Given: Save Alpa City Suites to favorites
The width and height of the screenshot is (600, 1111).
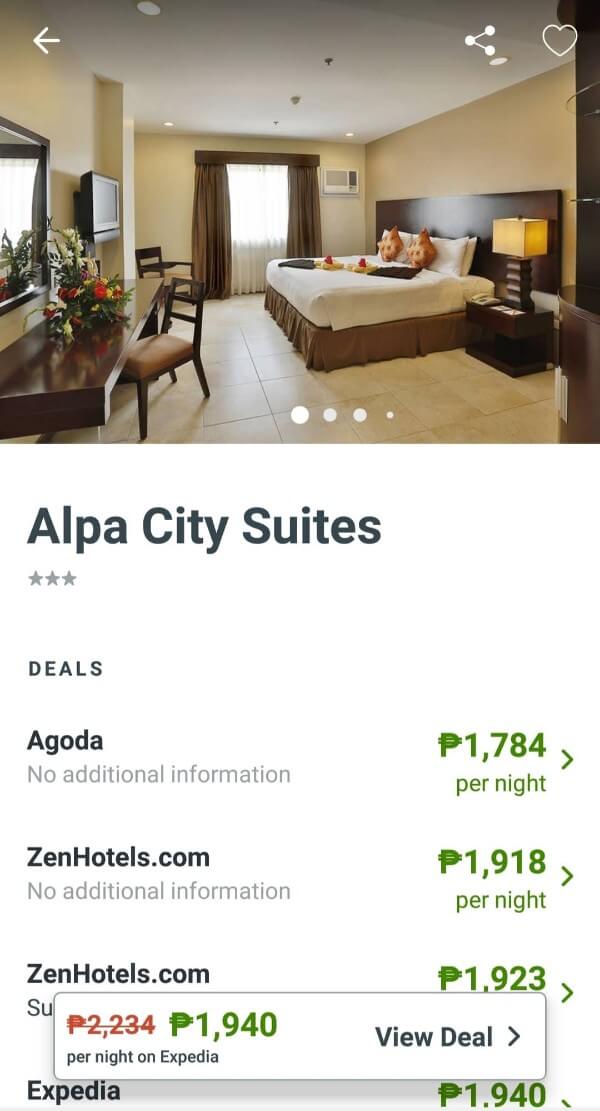Looking at the screenshot, I should pos(559,41).
